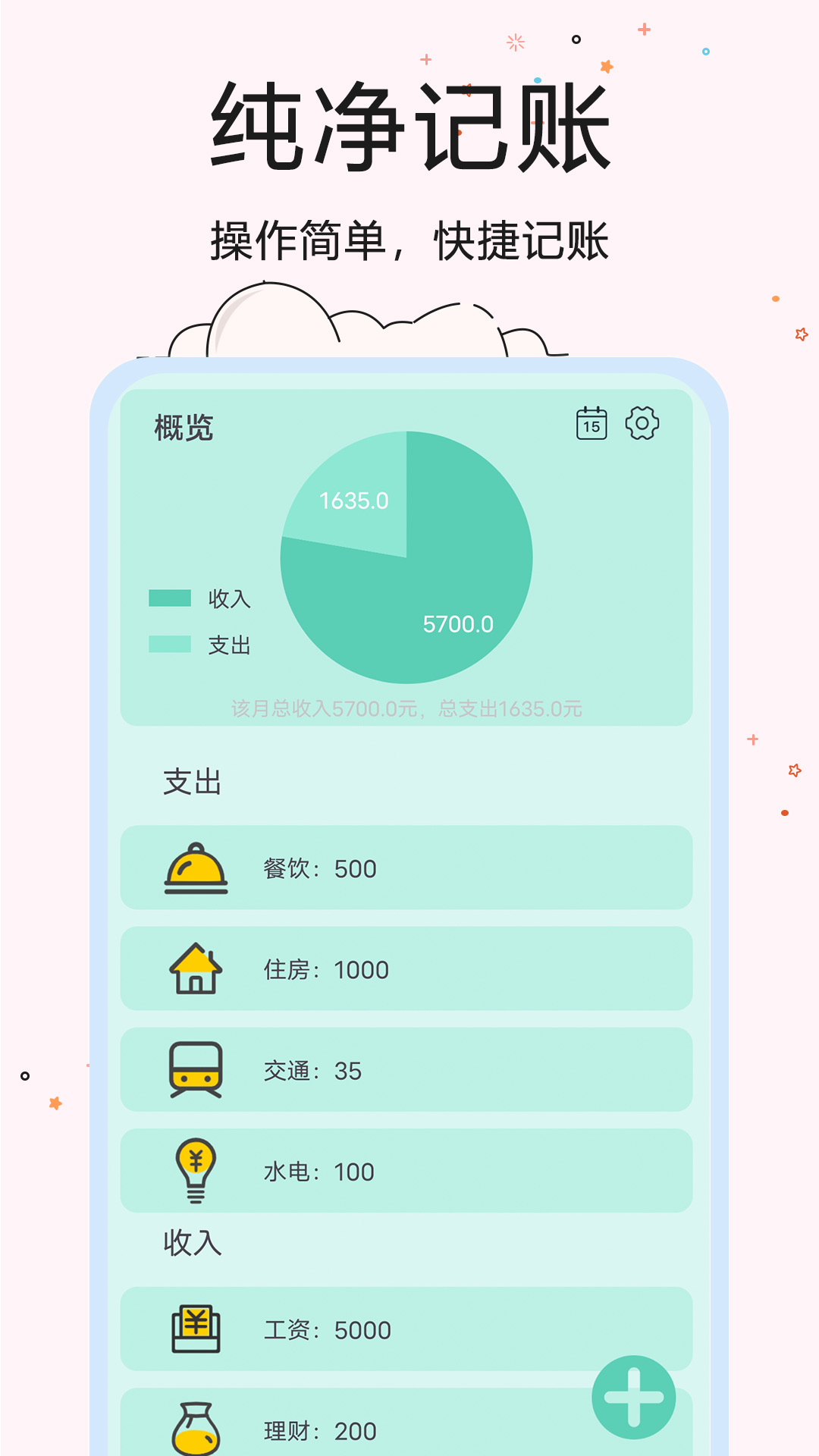Open the settings gear icon

coord(643,425)
